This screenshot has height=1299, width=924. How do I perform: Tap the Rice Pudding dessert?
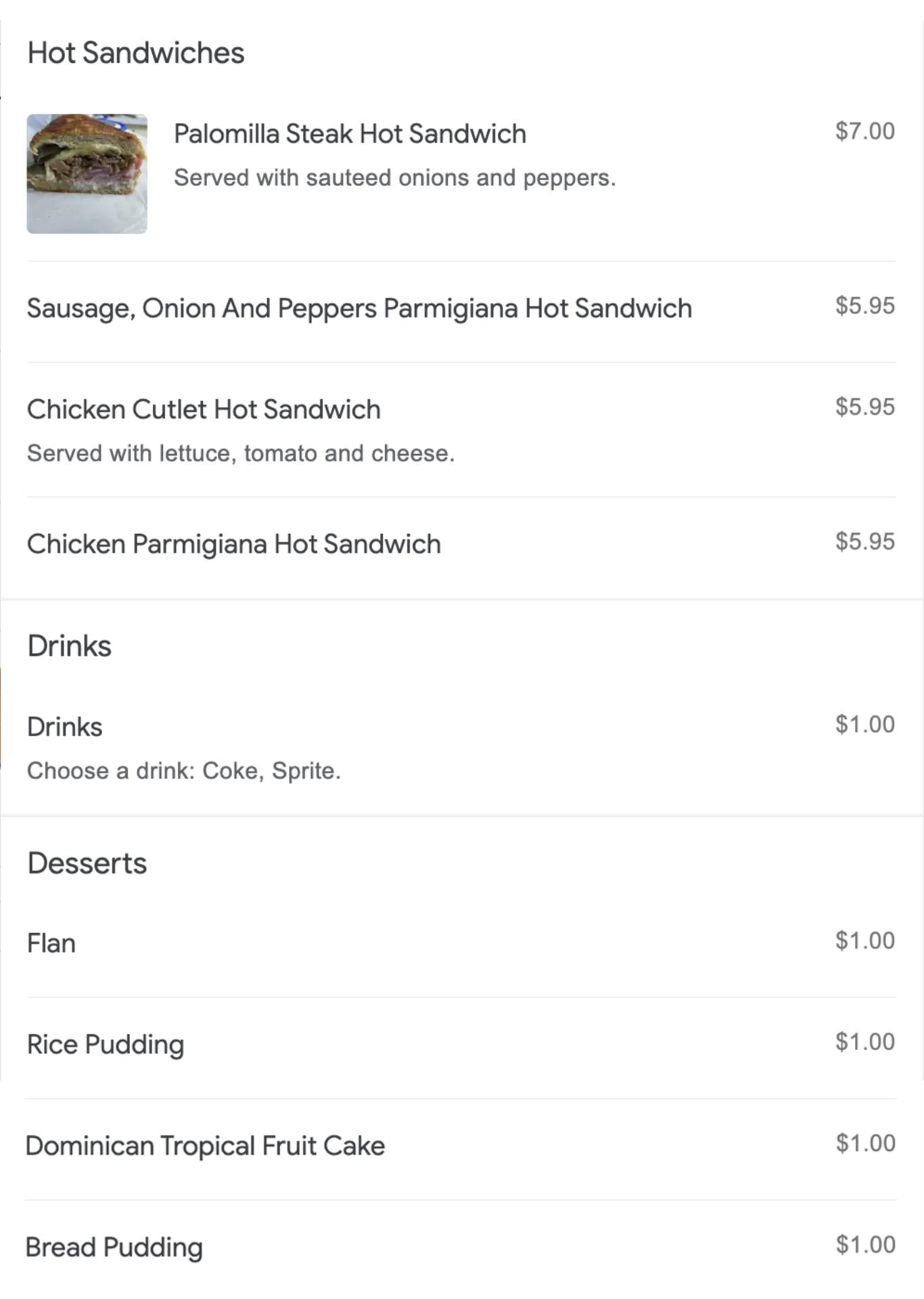click(106, 1045)
